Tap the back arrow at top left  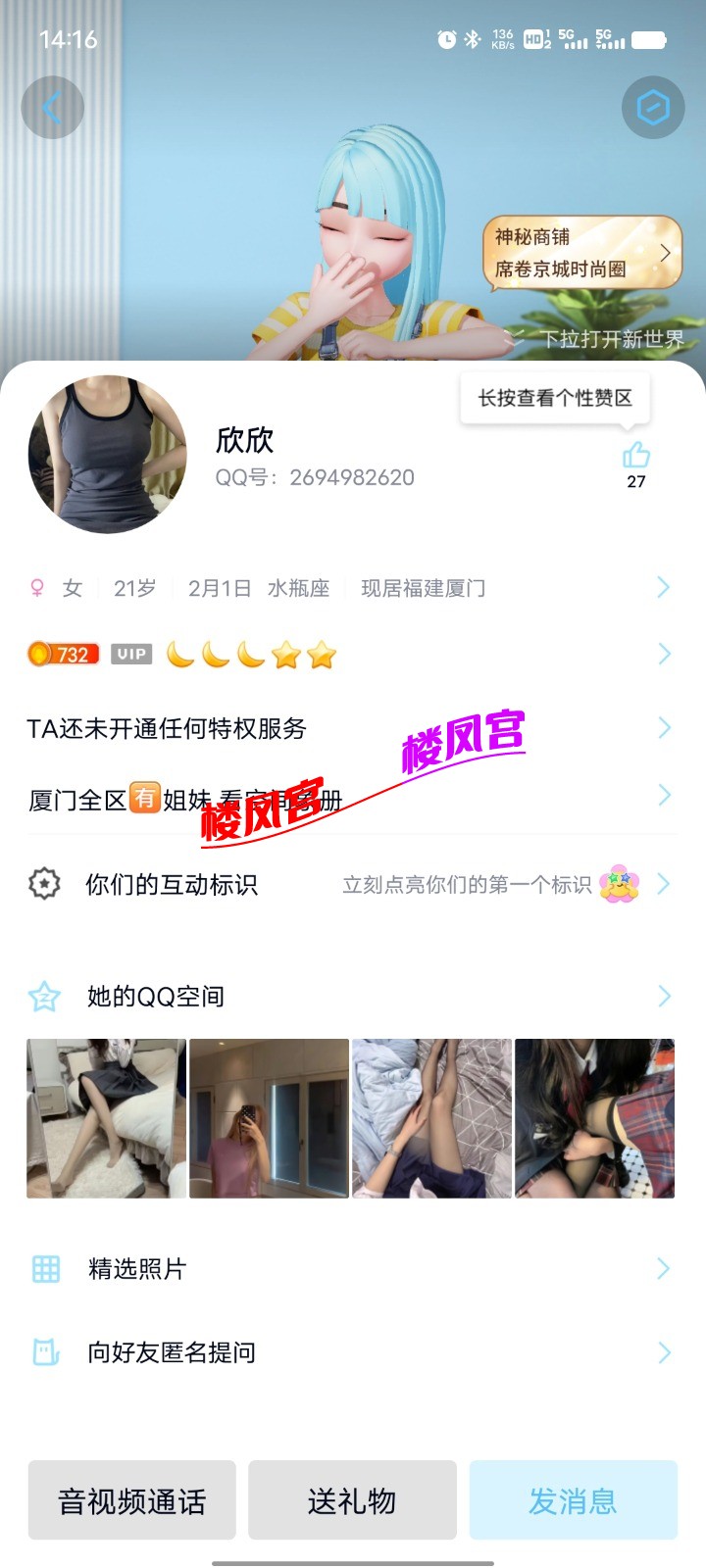tap(53, 108)
